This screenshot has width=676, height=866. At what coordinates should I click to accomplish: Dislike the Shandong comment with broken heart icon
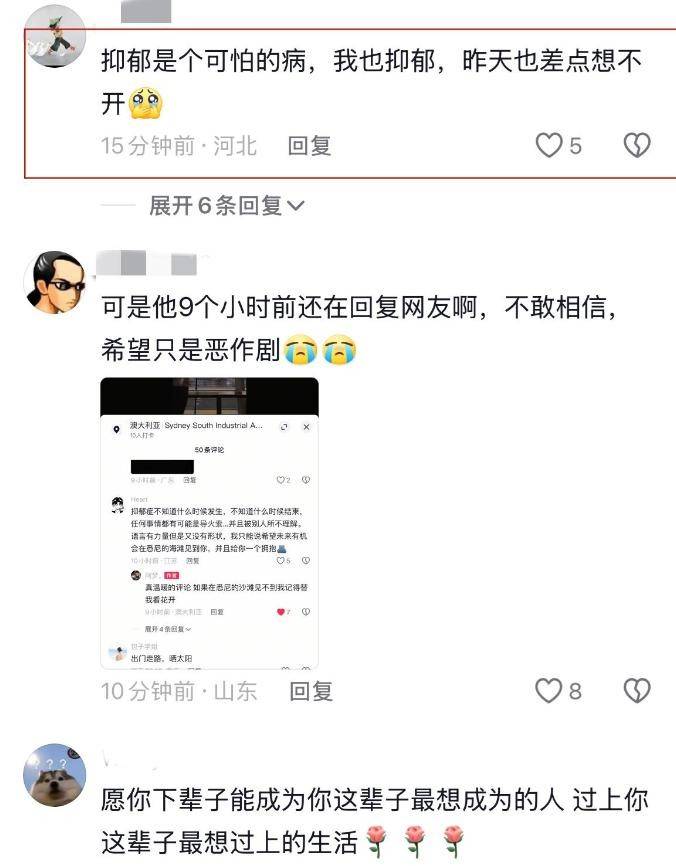[x=637, y=690]
